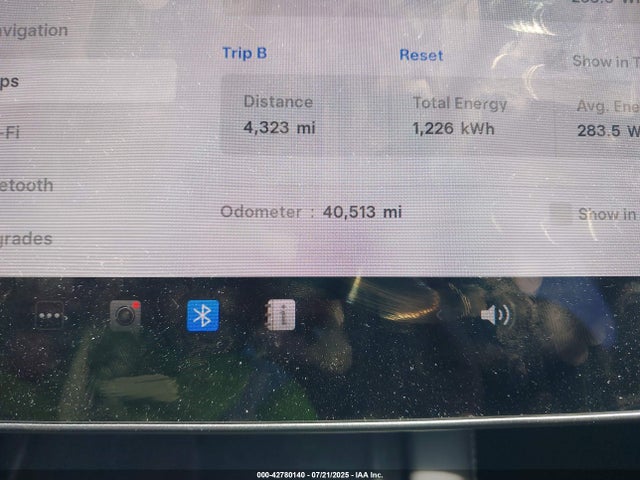
Task: Open the Navigation settings section
Action: coord(35,30)
